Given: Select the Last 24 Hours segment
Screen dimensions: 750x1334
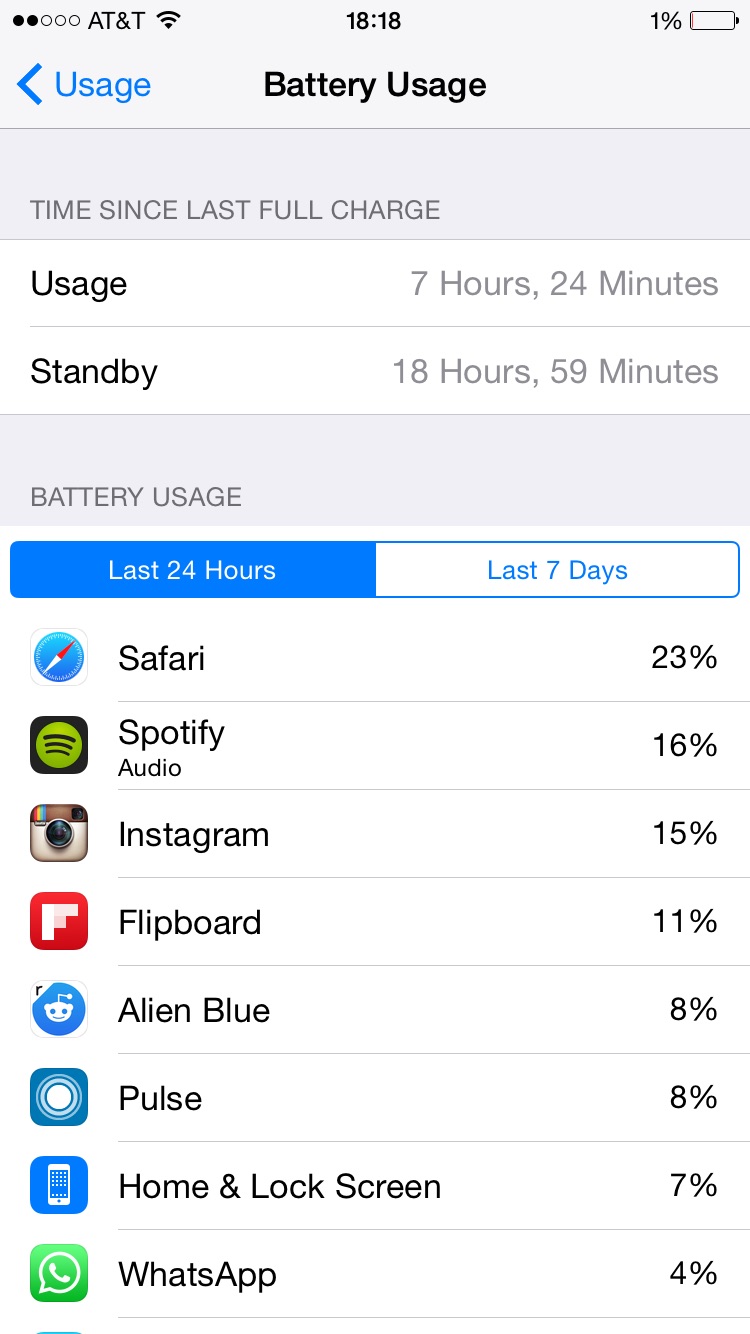Looking at the screenshot, I should 192,570.
